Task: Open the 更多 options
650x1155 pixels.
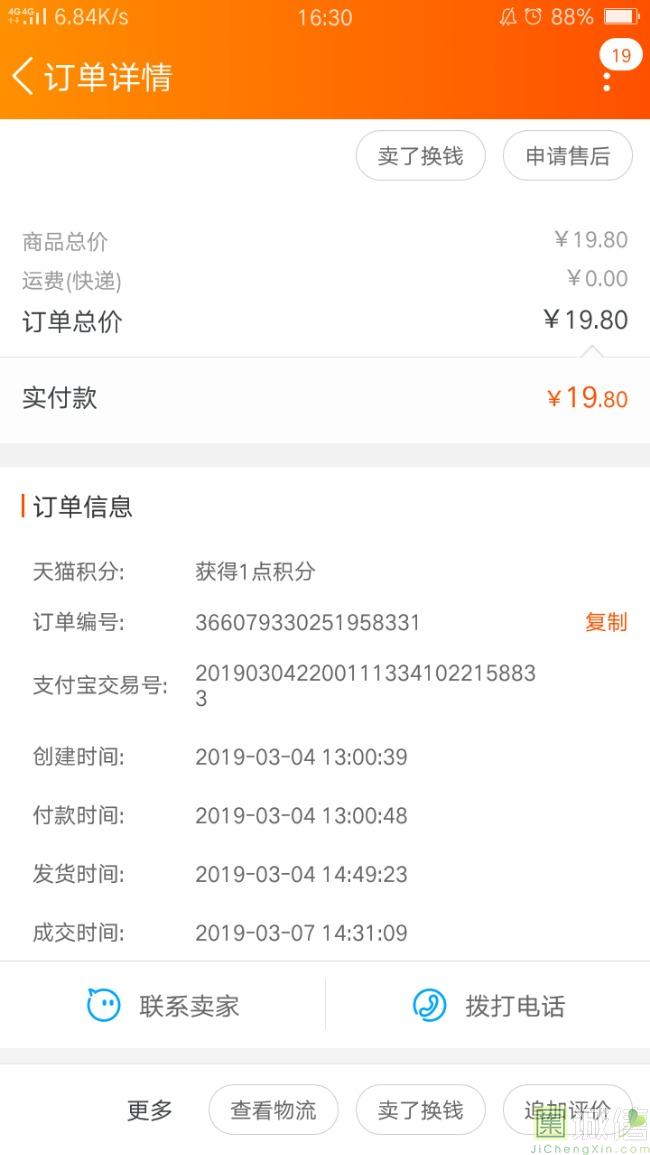Action: coord(150,1110)
